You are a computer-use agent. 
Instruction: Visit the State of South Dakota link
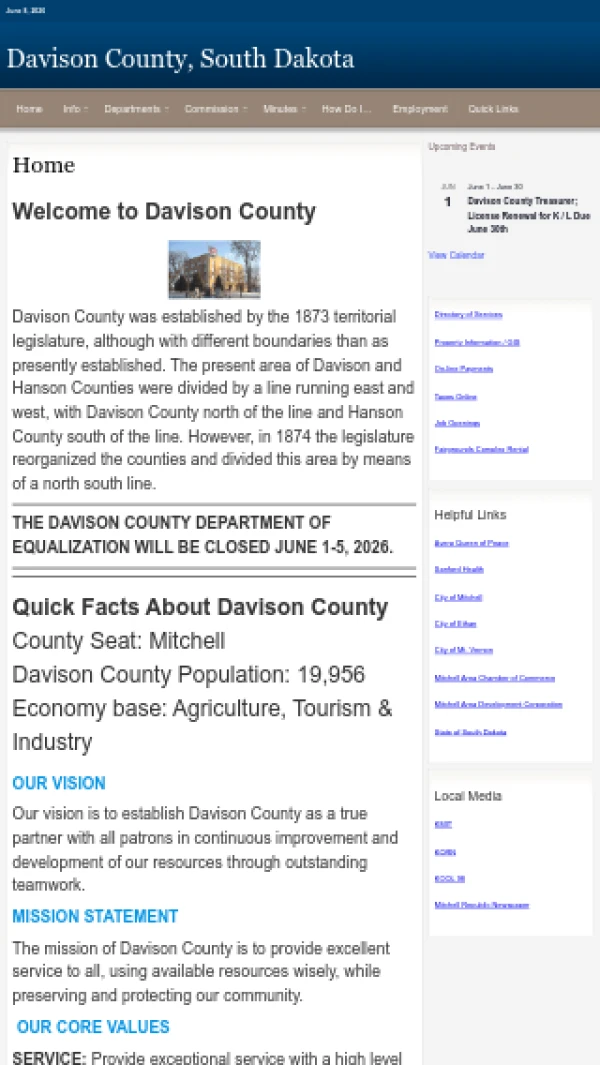point(470,732)
